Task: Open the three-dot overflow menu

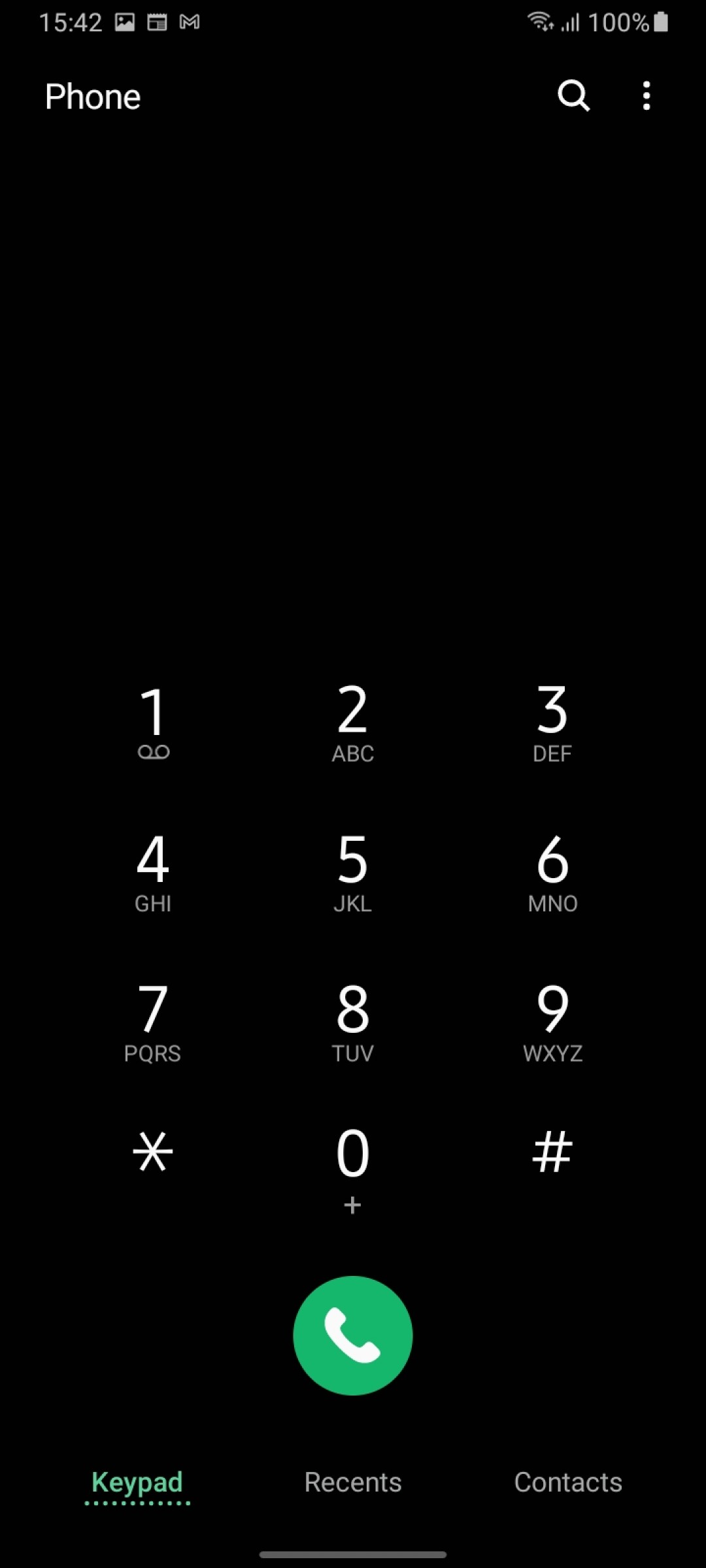Action: pyautogui.click(x=646, y=96)
